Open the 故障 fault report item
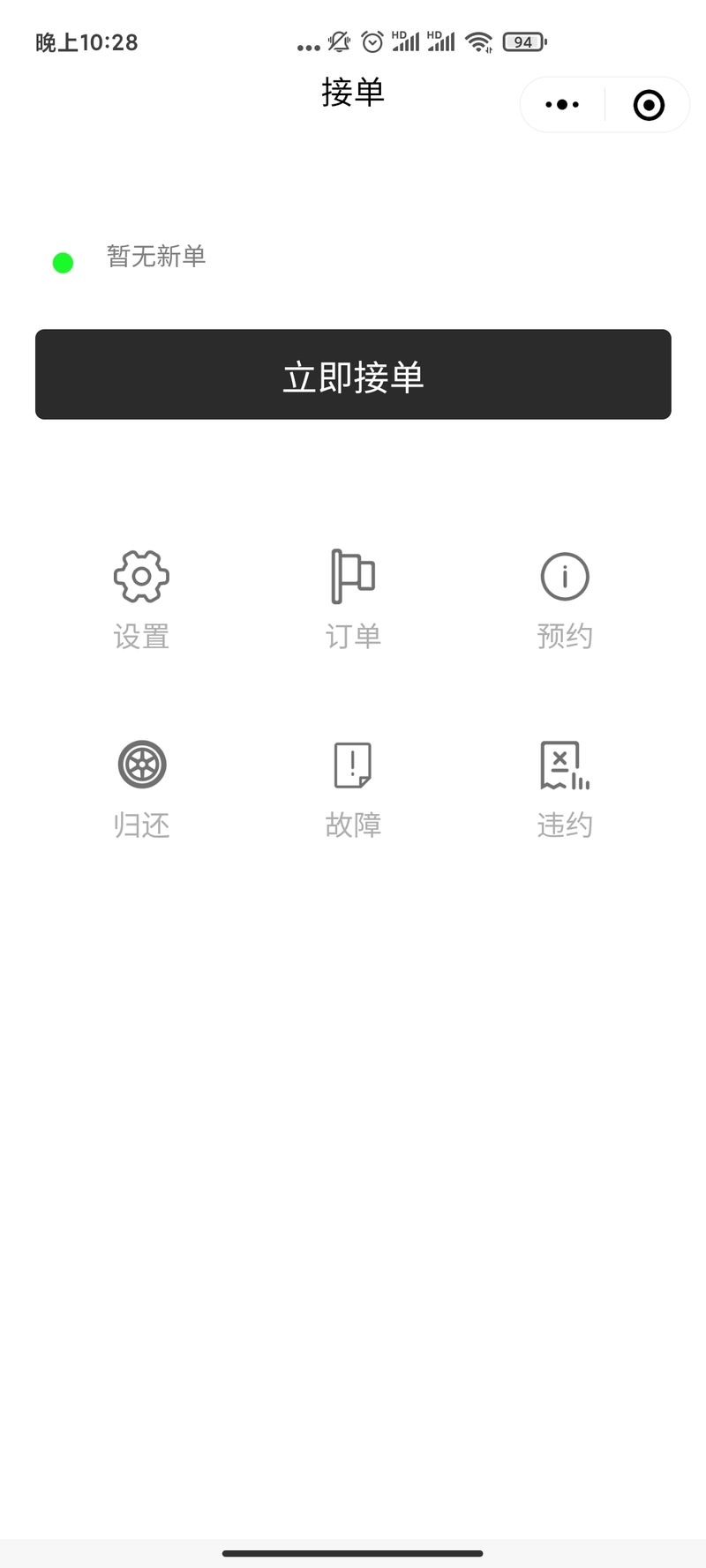 click(x=353, y=789)
